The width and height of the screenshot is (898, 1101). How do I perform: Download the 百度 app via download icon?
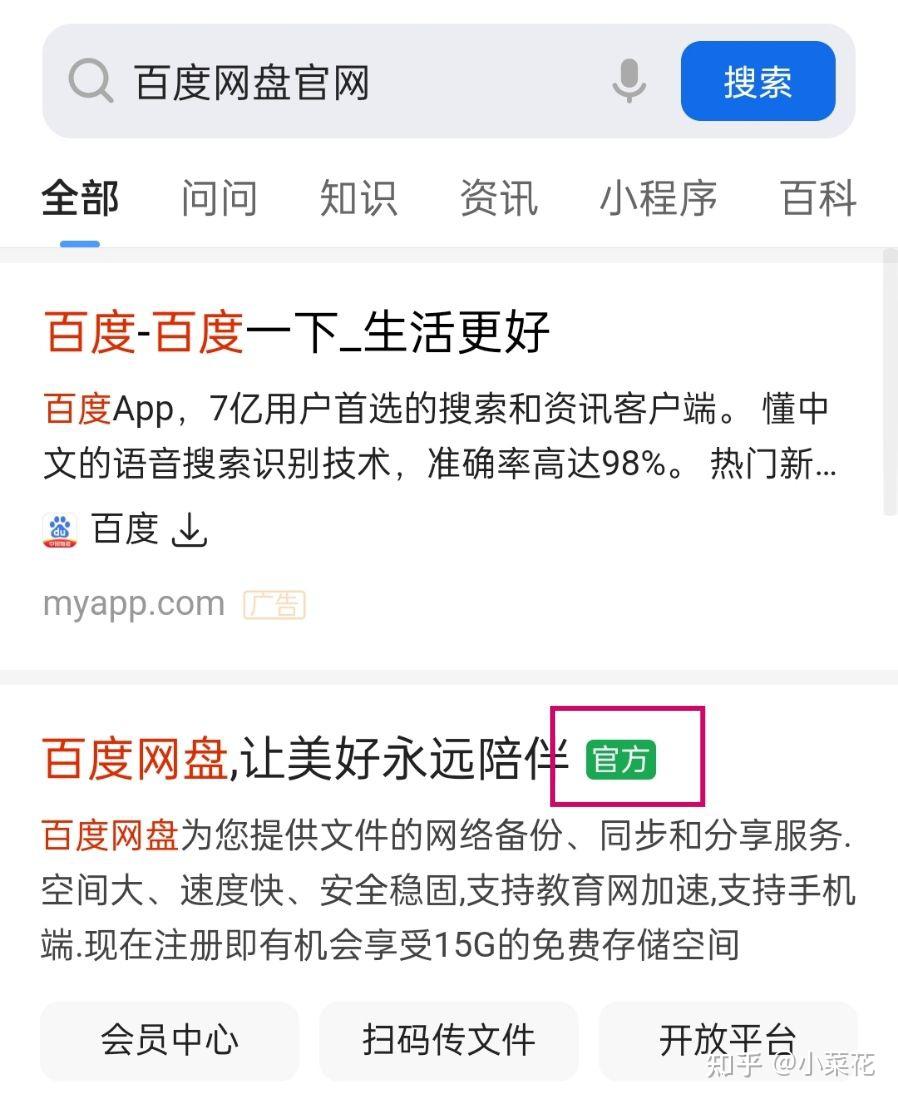point(189,530)
